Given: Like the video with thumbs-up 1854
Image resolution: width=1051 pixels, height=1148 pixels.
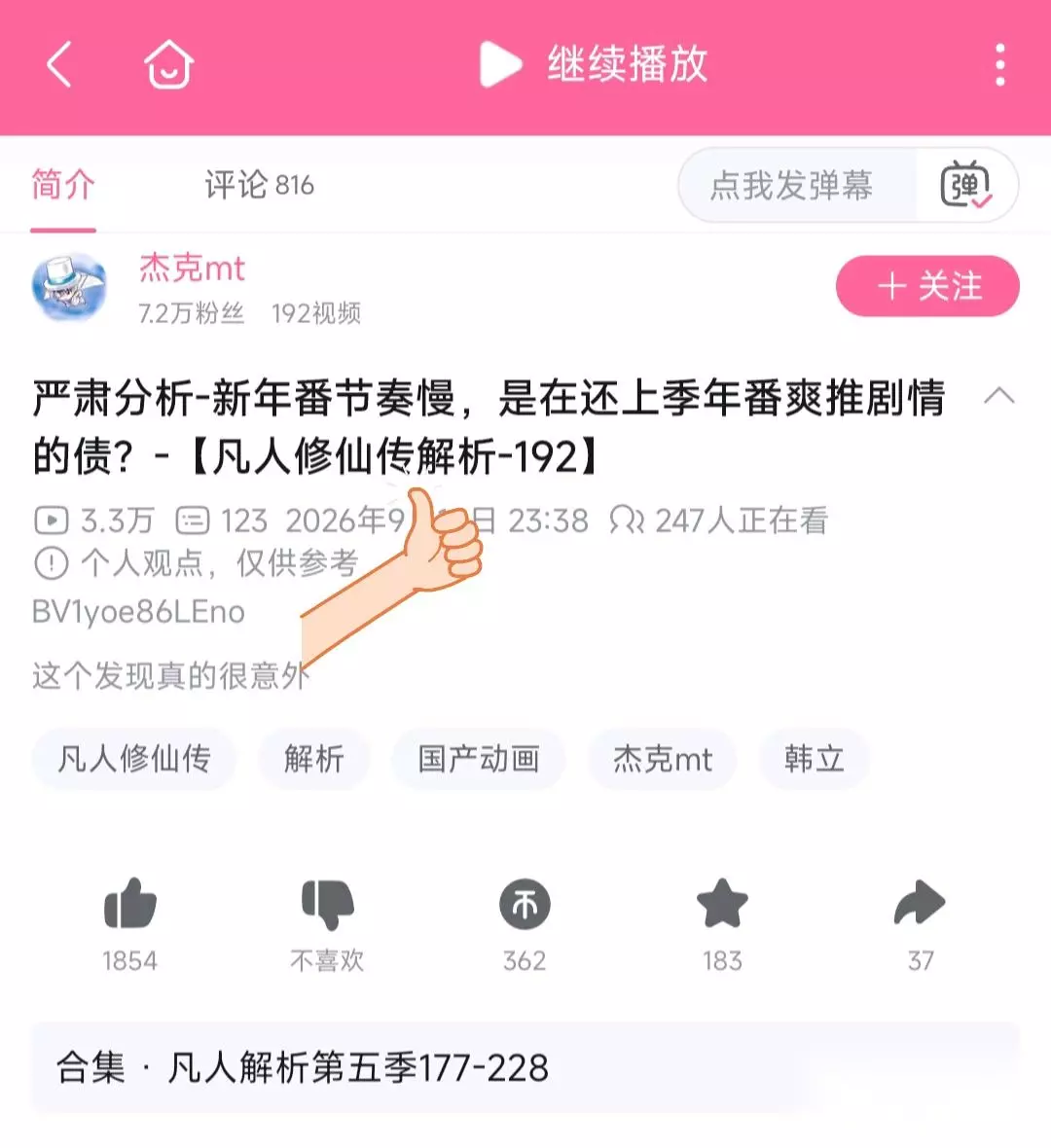Looking at the screenshot, I should 130,924.
